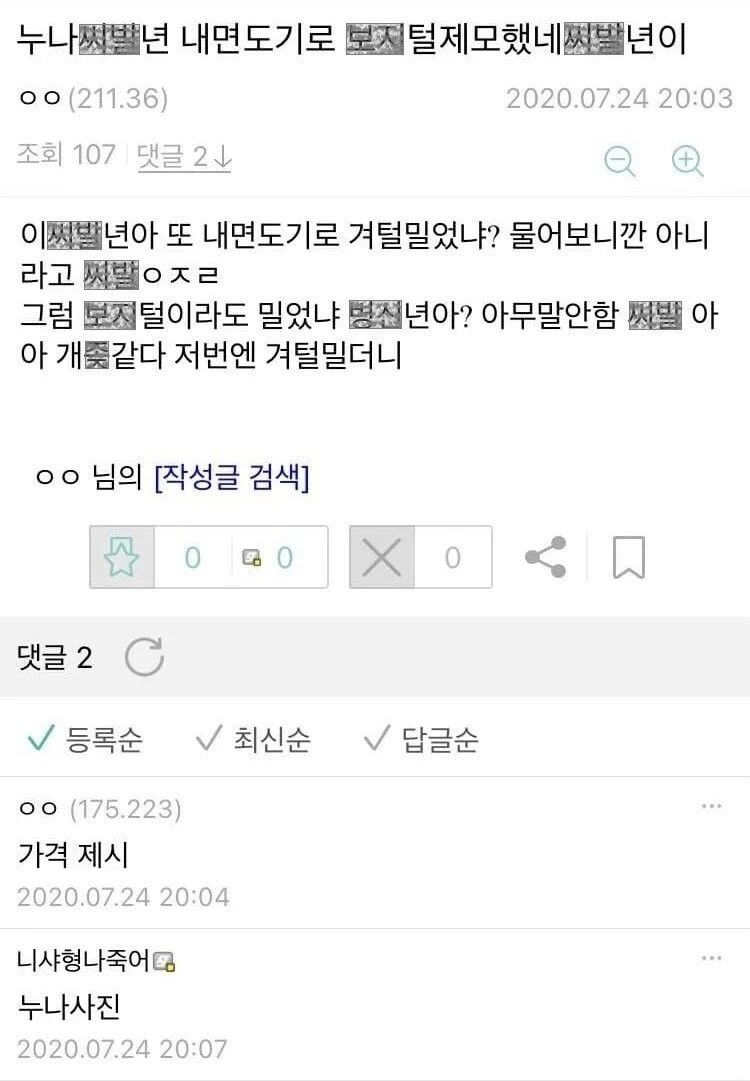Screen dimensions: 750x1081
Task: Open options for 누나사진 comment
Action: pos(711,958)
